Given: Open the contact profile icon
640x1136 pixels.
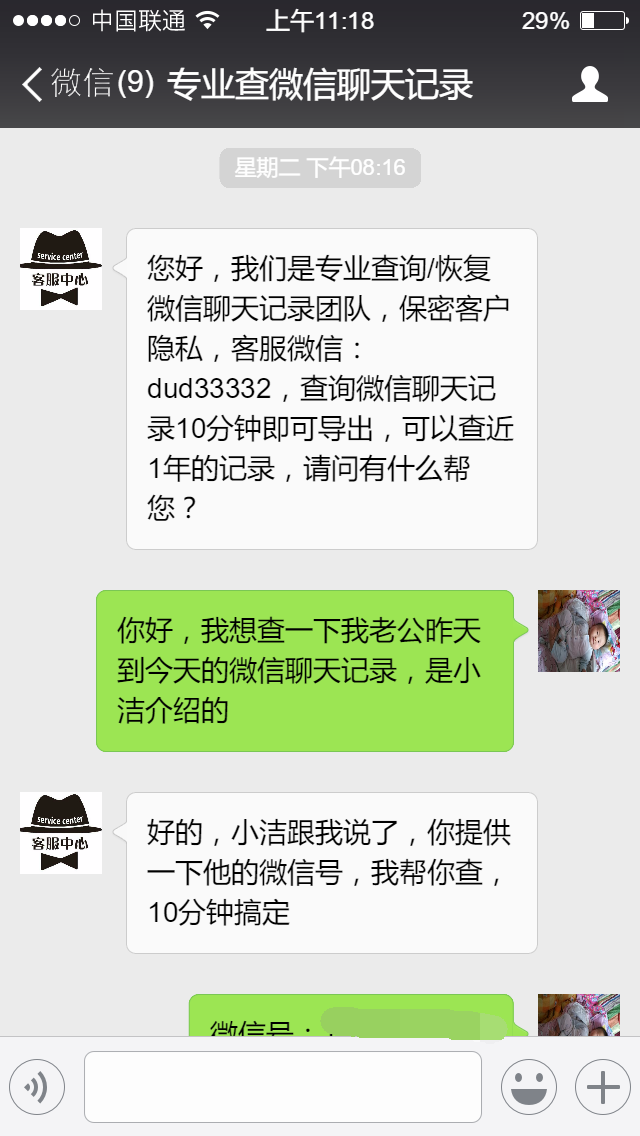Looking at the screenshot, I should pyautogui.click(x=589, y=85).
